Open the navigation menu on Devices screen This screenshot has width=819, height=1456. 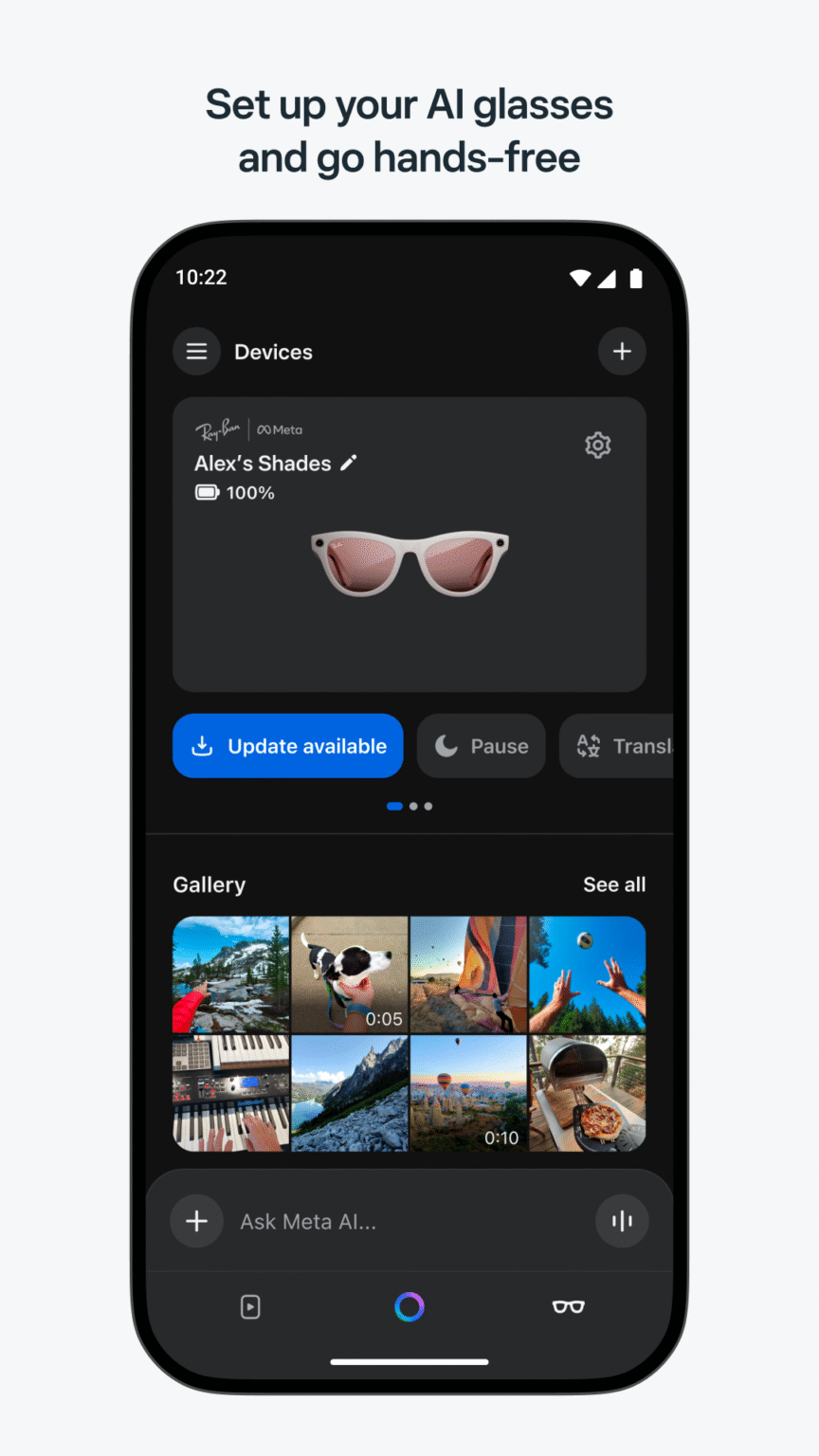coord(196,352)
